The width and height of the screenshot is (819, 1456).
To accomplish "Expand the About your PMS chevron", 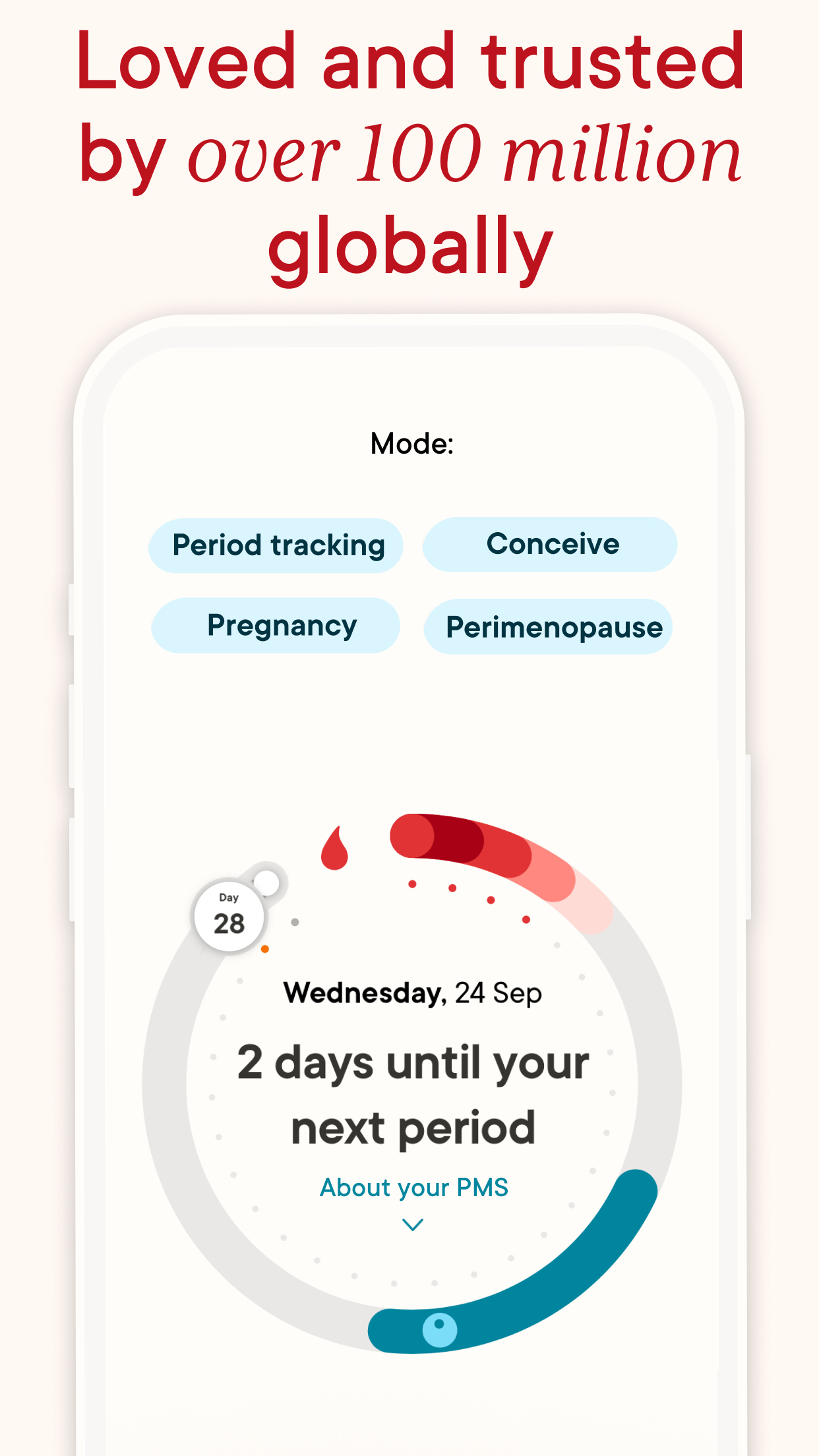I will click(x=413, y=1224).
